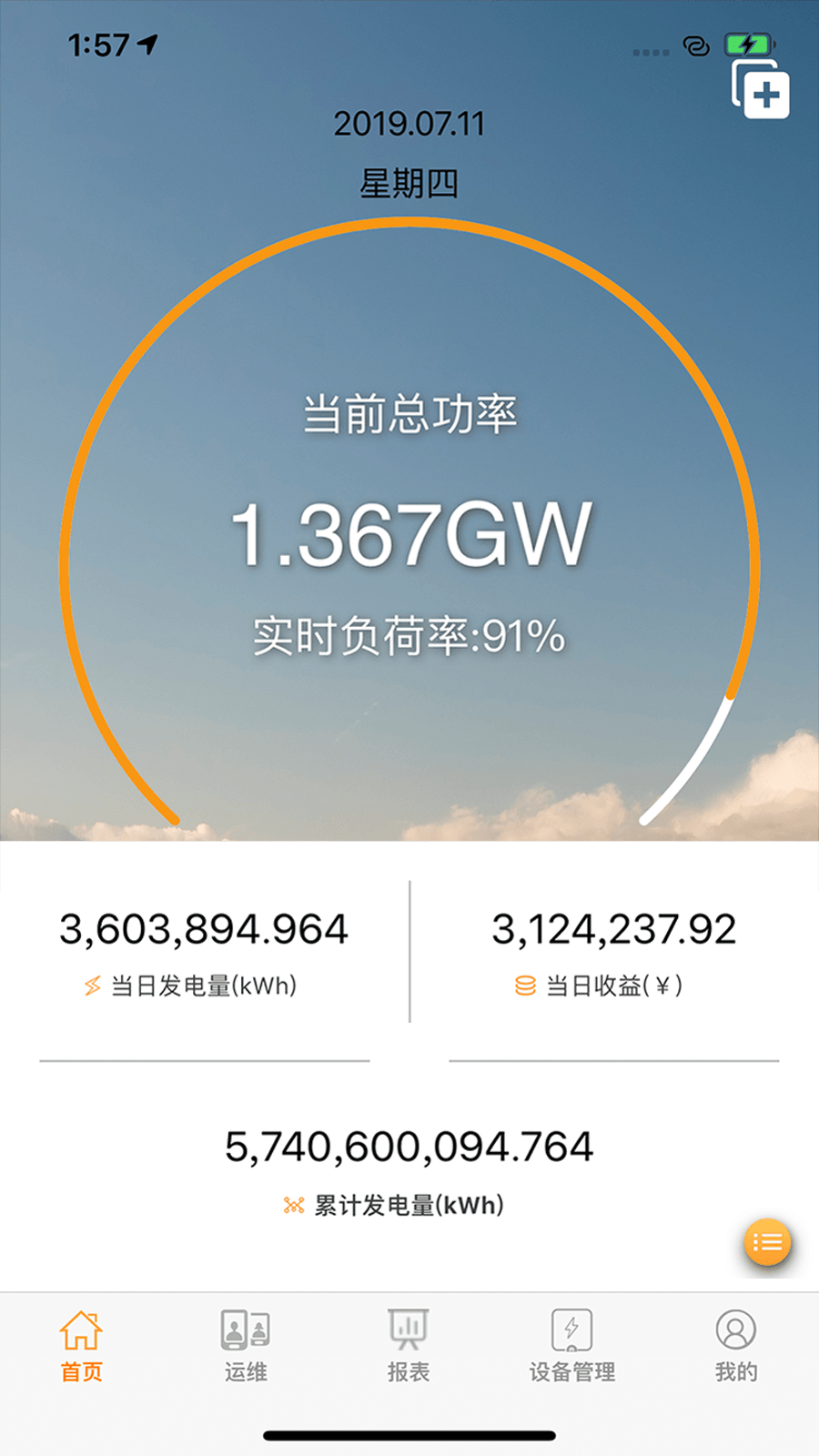Open the plant list via orange floating button
This screenshot has width=819, height=1456.
(x=767, y=1242)
